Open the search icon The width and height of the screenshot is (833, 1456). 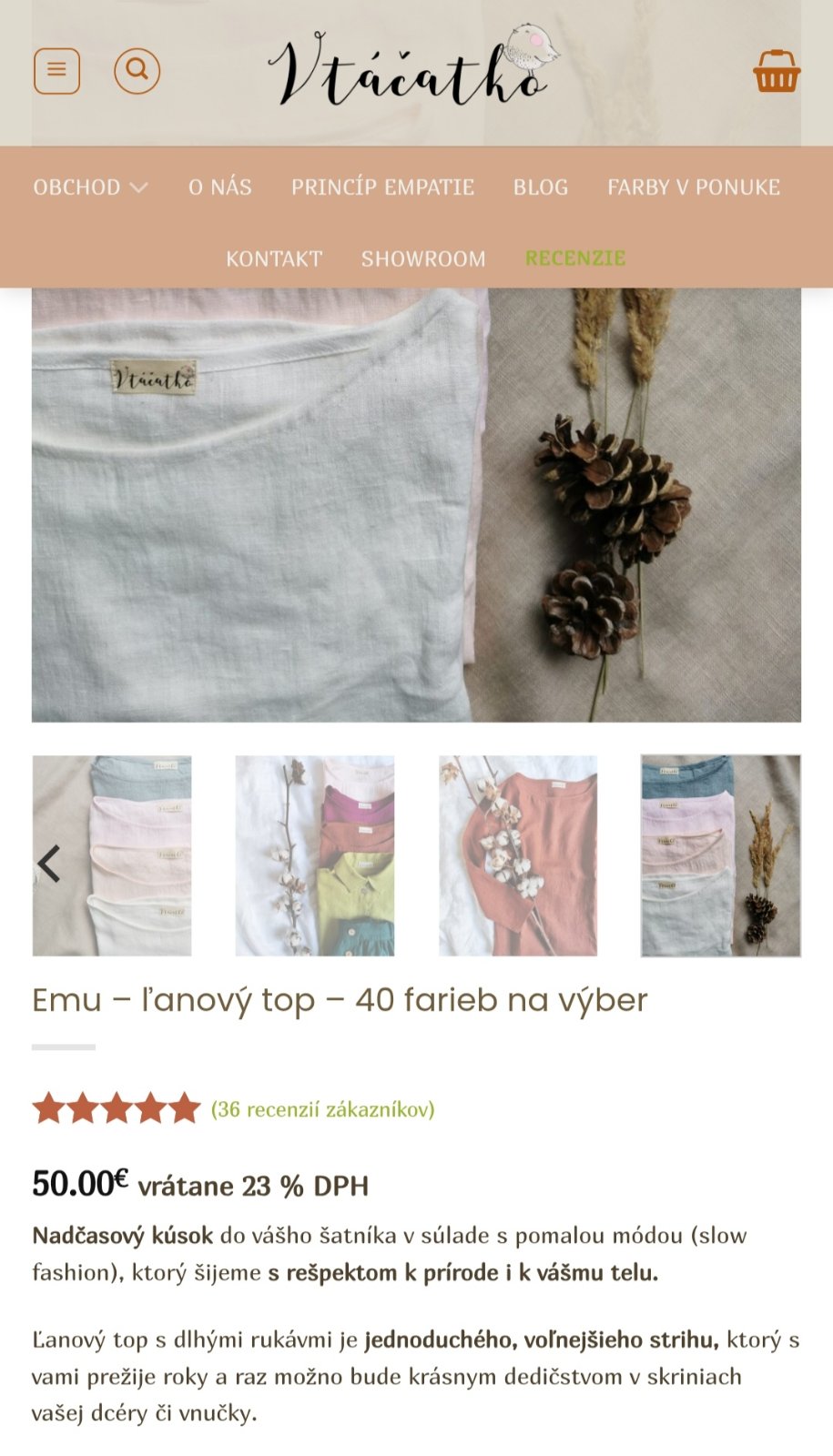pyautogui.click(x=137, y=71)
